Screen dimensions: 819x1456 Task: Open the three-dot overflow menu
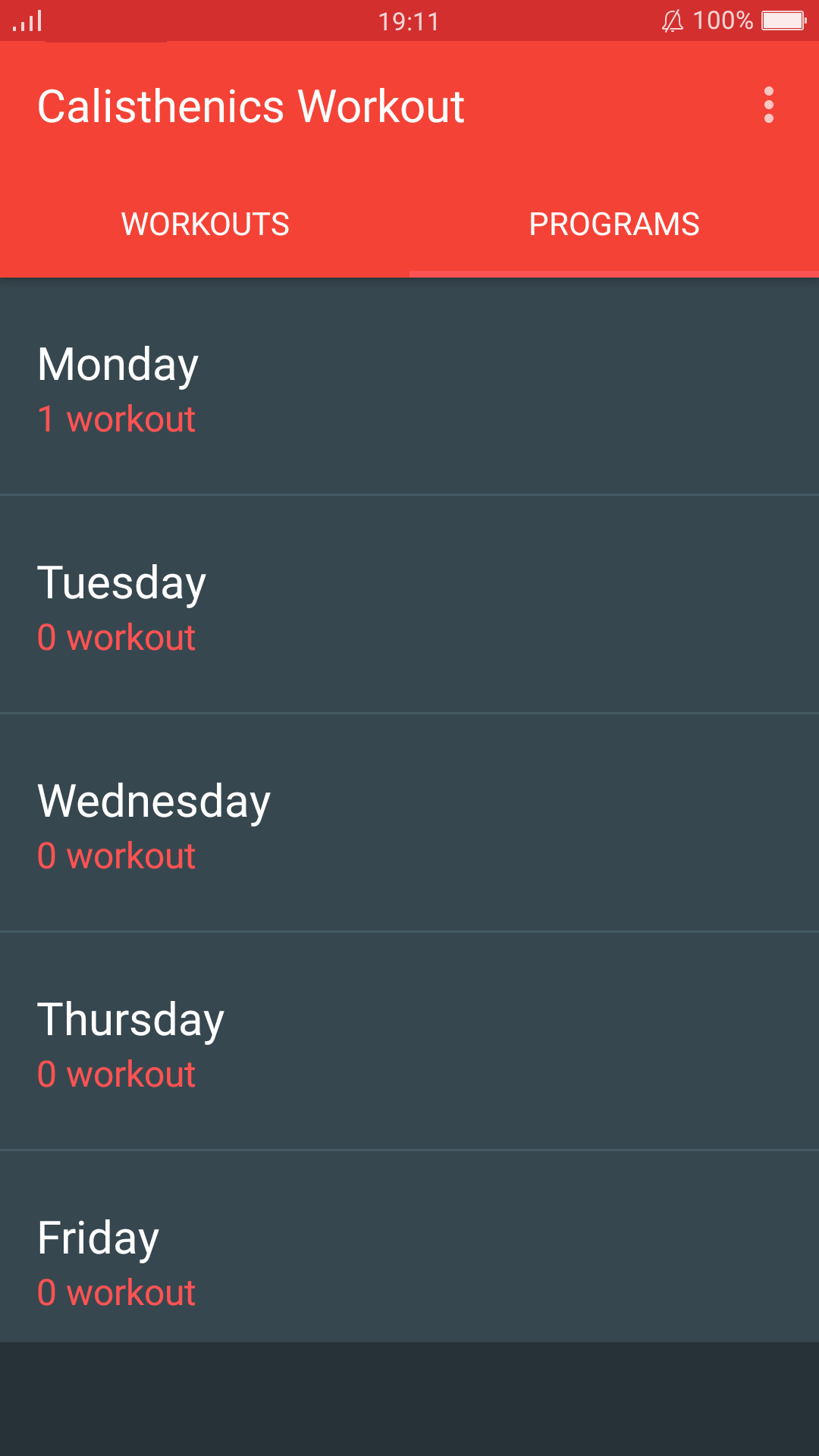tap(768, 105)
